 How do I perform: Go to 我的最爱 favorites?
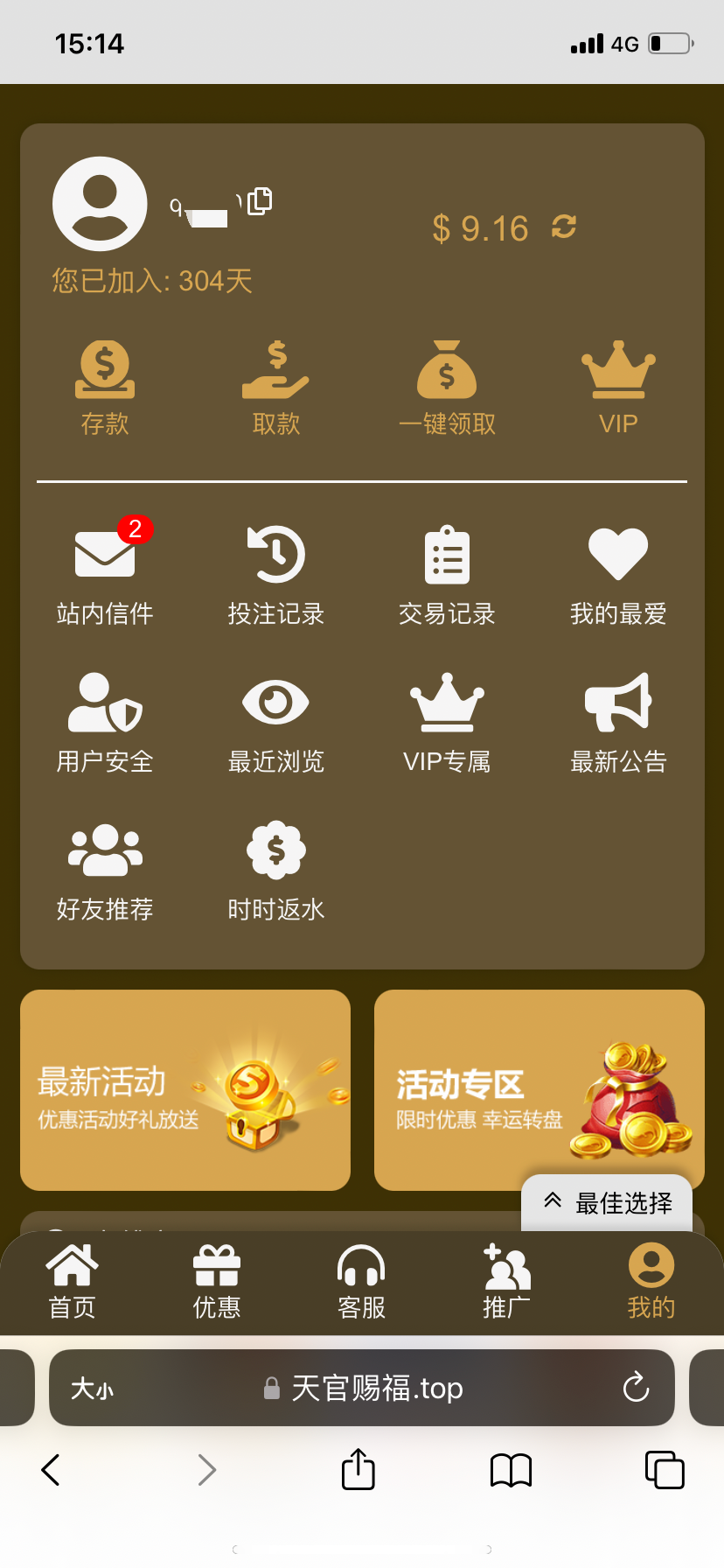618,574
